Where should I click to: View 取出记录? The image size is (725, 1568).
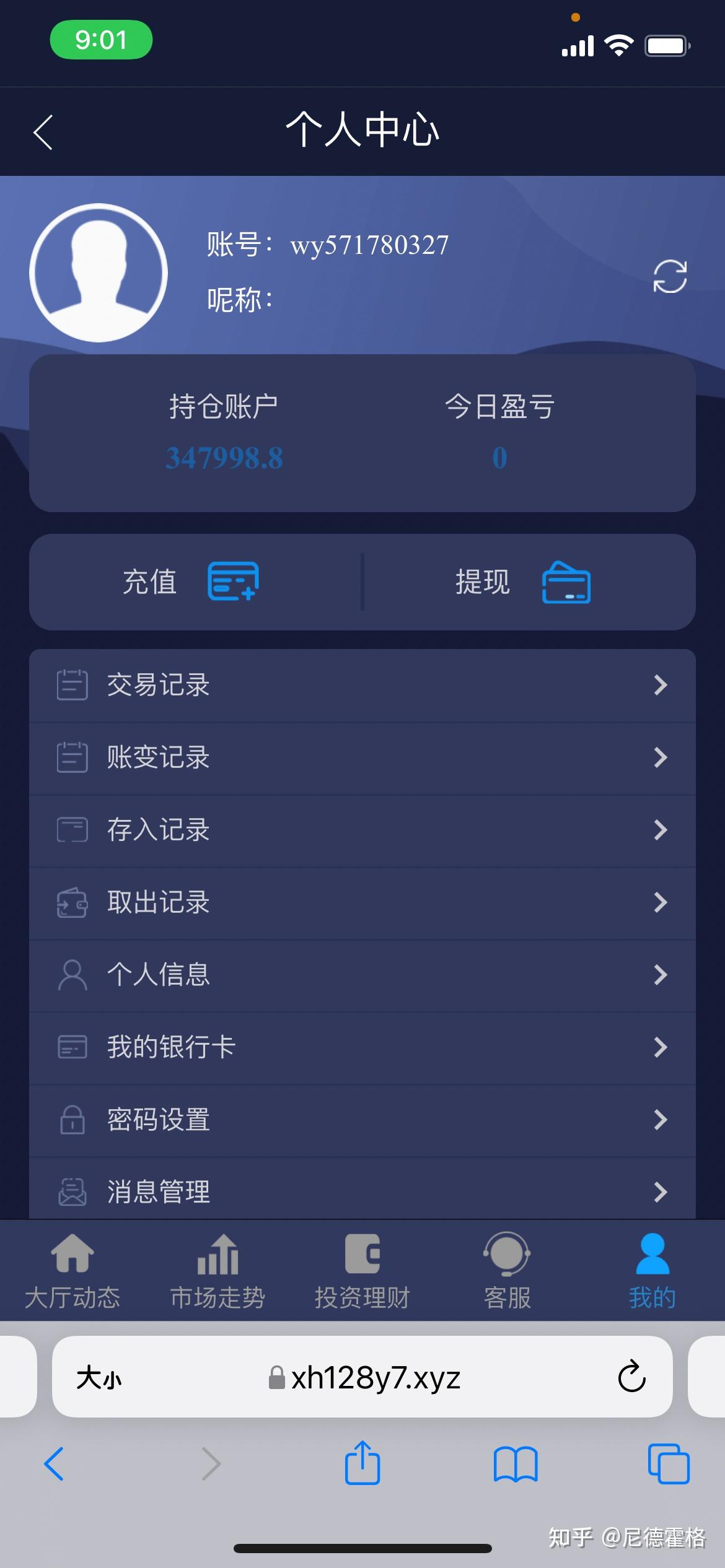click(362, 902)
